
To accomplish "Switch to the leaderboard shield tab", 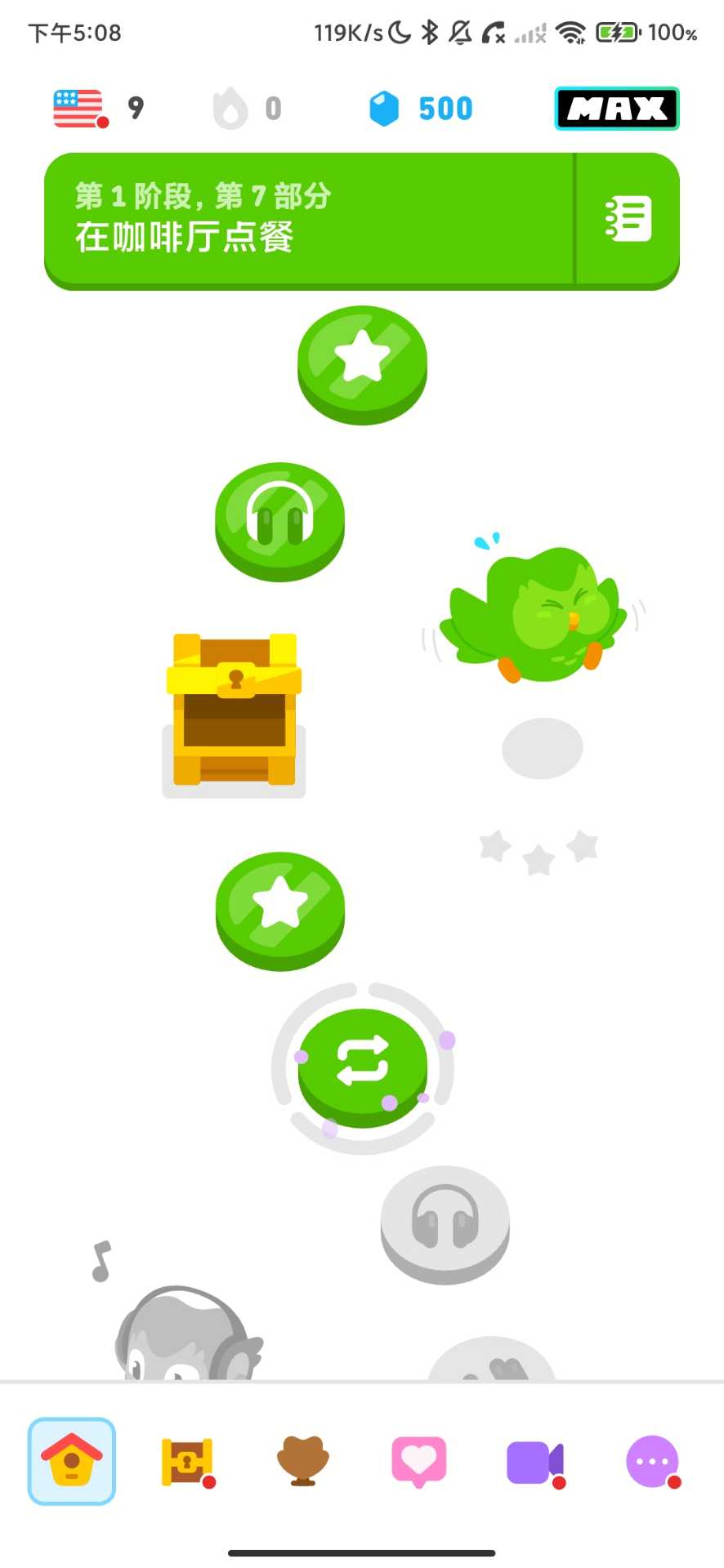I will [x=302, y=1461].
